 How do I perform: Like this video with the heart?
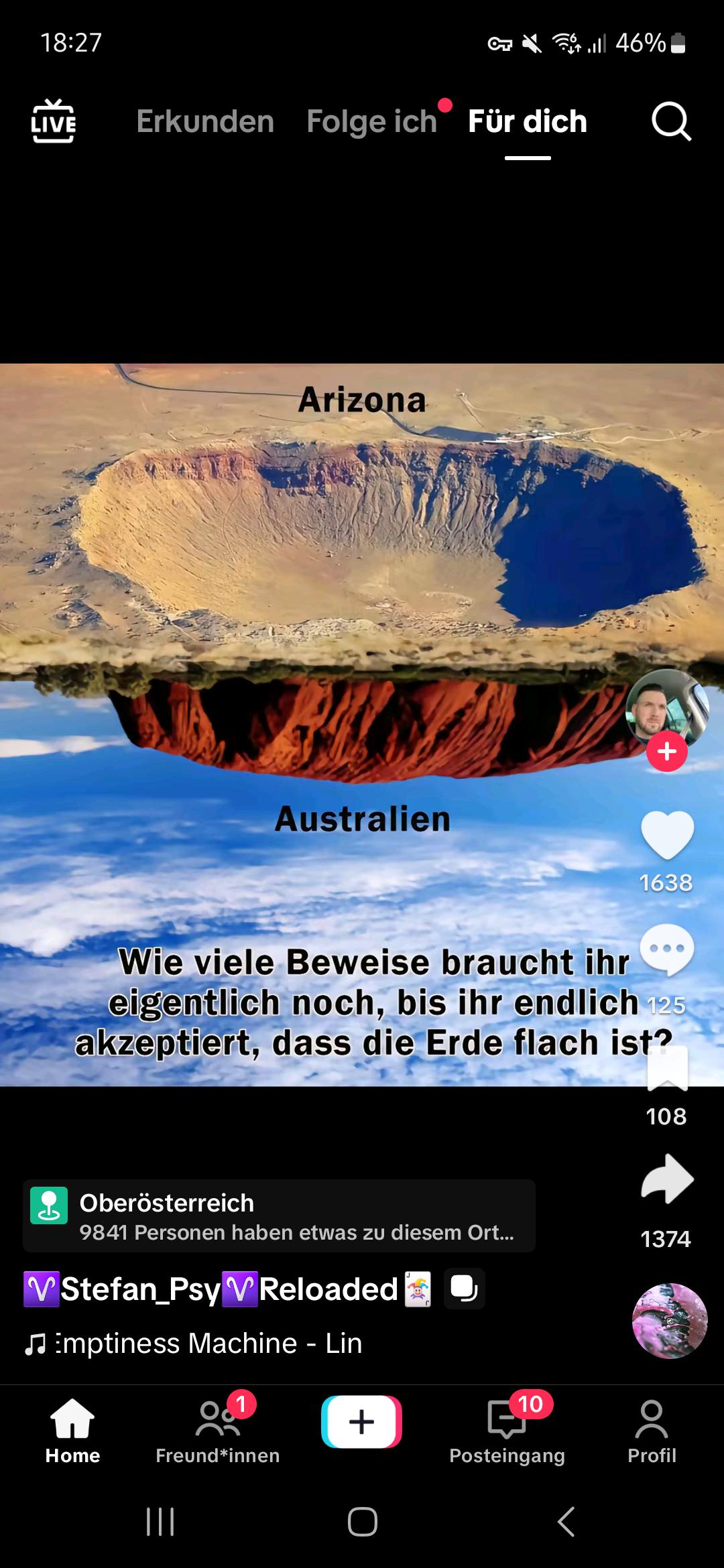pyautogui.click(x=667, y=835)
